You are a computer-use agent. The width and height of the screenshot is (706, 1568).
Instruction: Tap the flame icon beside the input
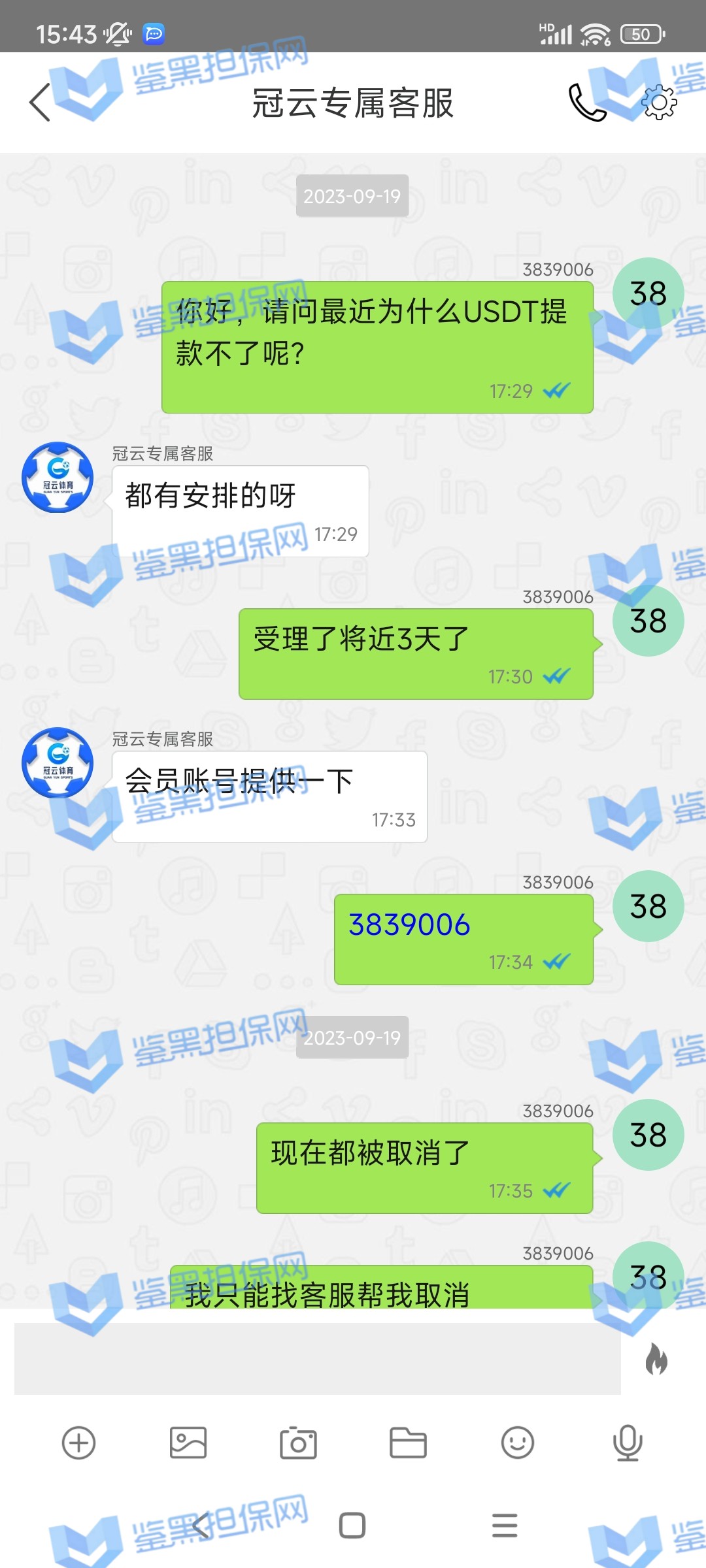(x=656, y=1359)
